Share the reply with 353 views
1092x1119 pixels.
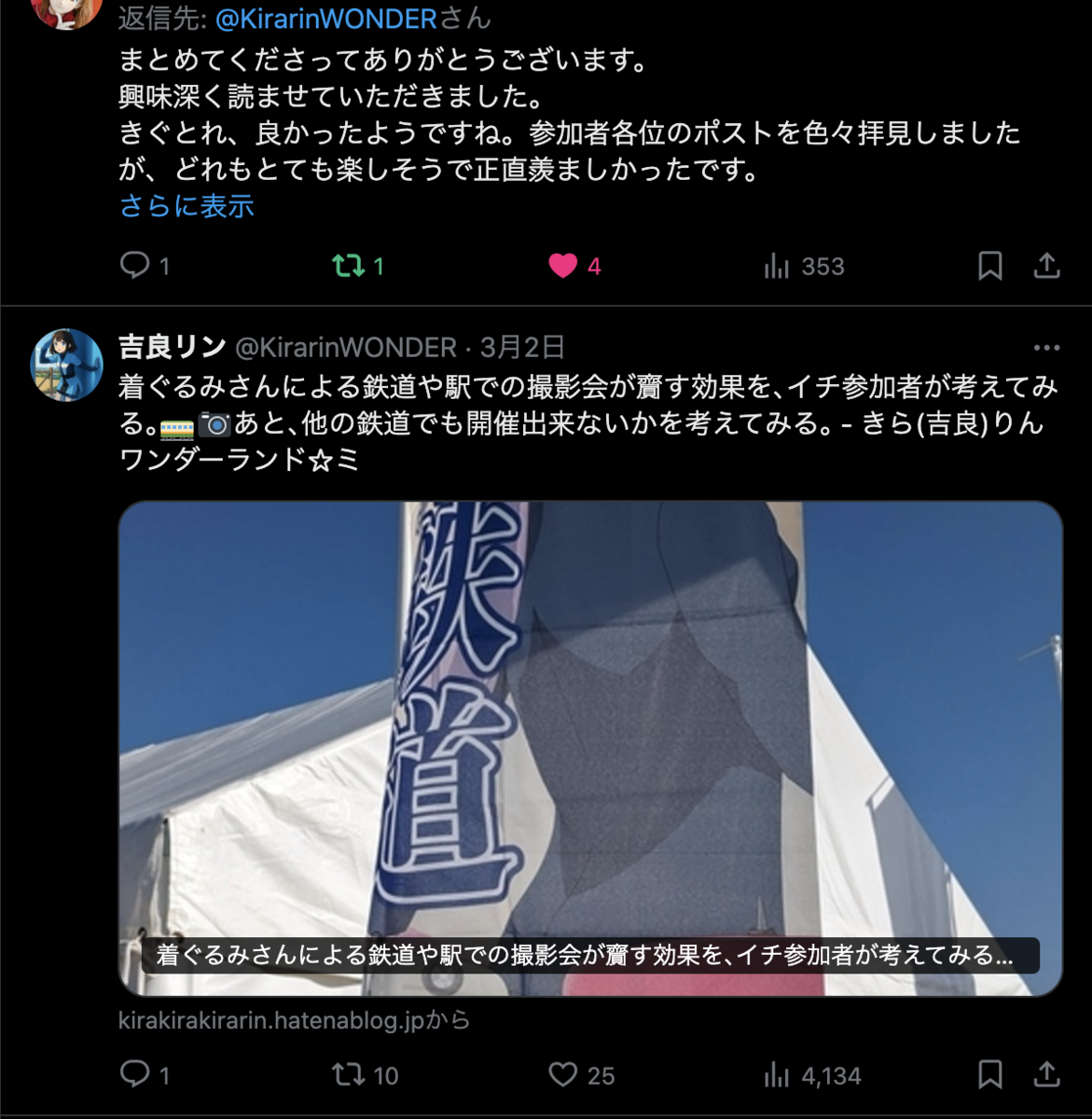[x=1047, y=266]
